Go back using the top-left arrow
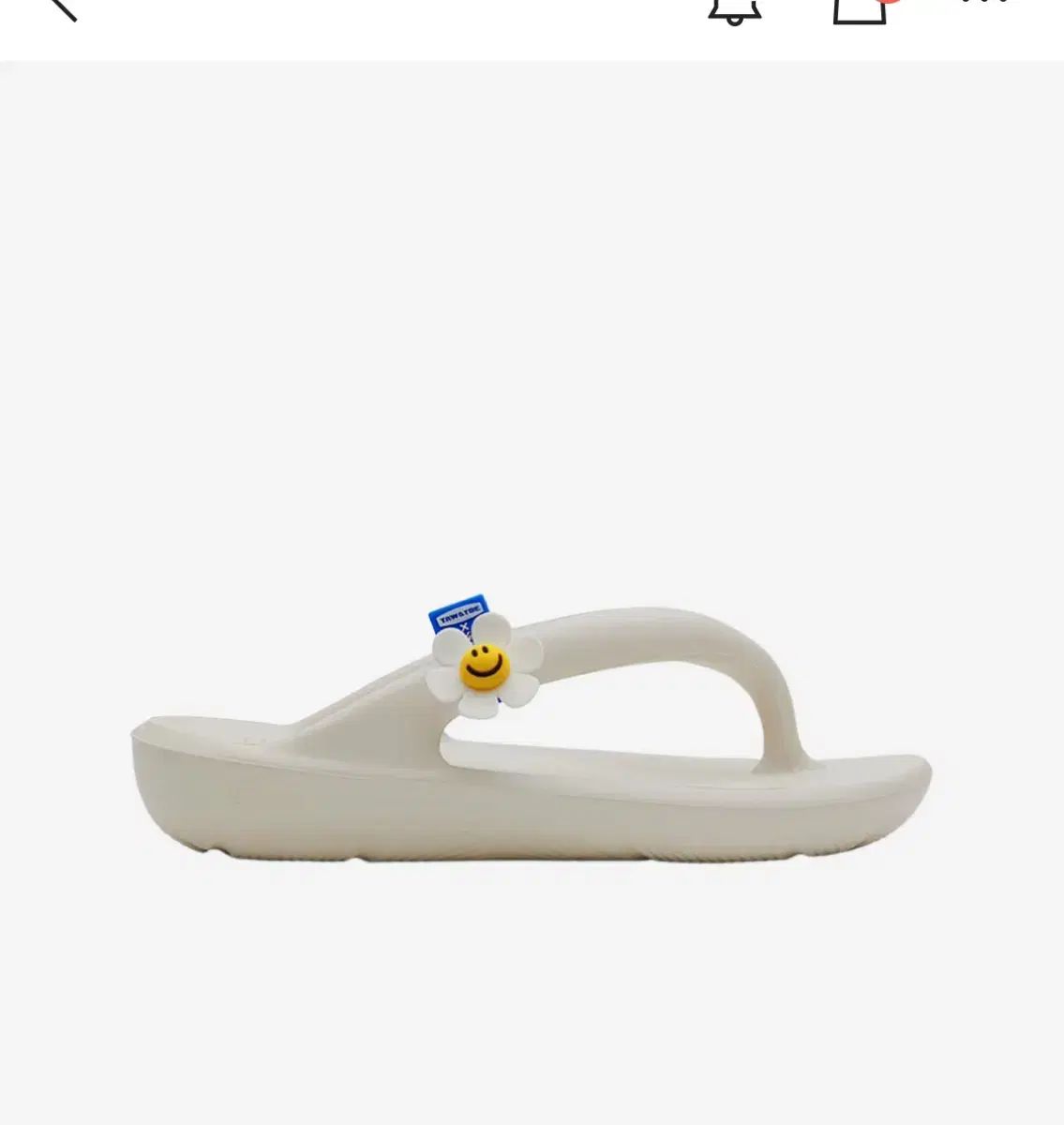The width and height of the screenshot is (1064, 1125). coord(60,7)
